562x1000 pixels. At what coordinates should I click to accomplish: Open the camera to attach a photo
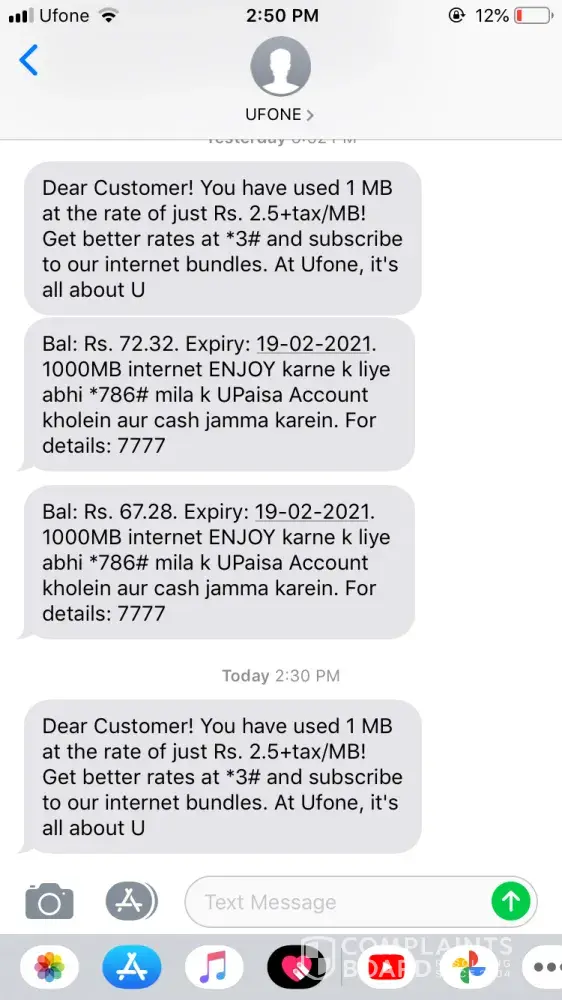tap(49, 901)
